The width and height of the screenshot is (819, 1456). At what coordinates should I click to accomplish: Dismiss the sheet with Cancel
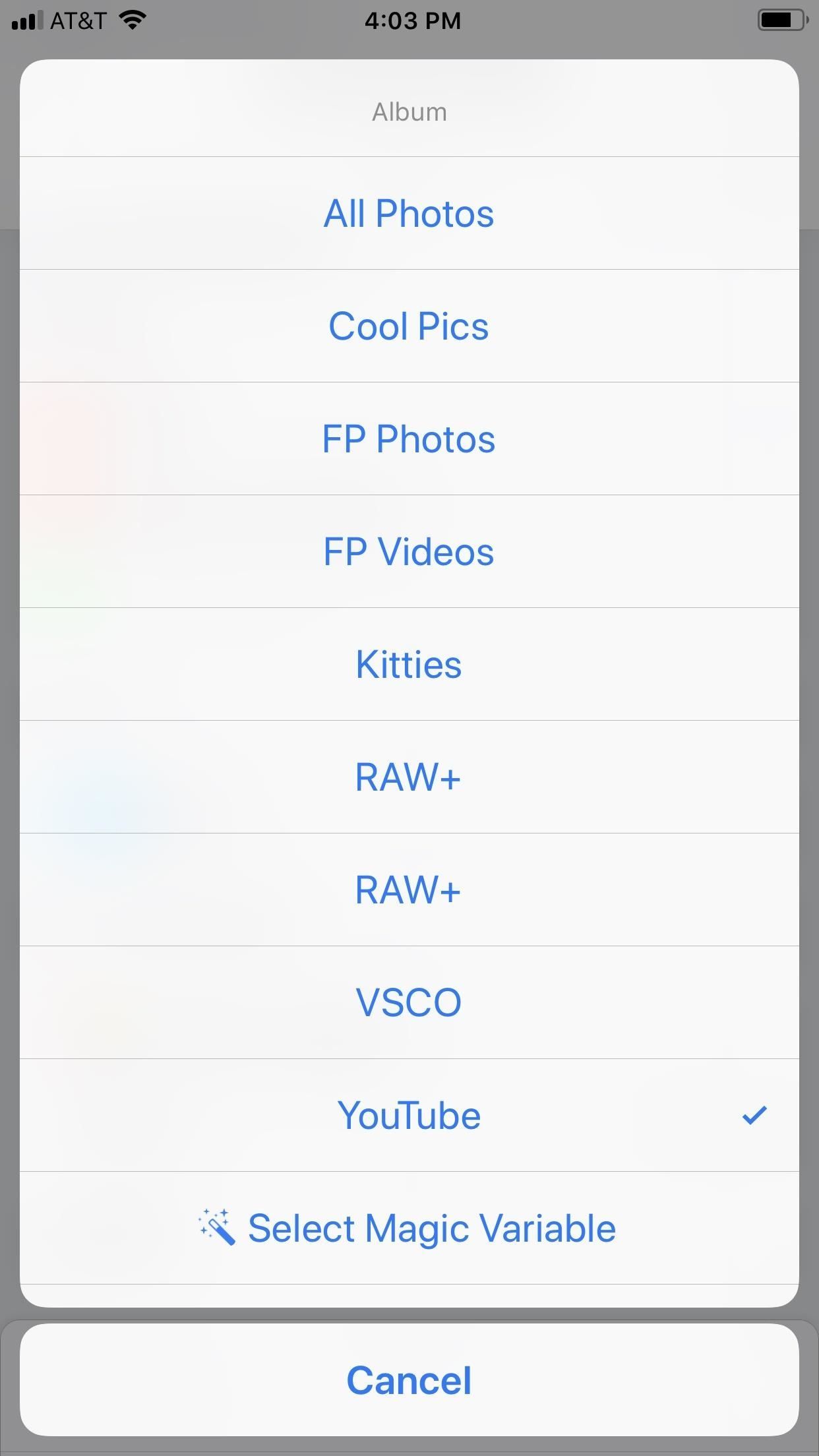click(x=409, y=1378)
